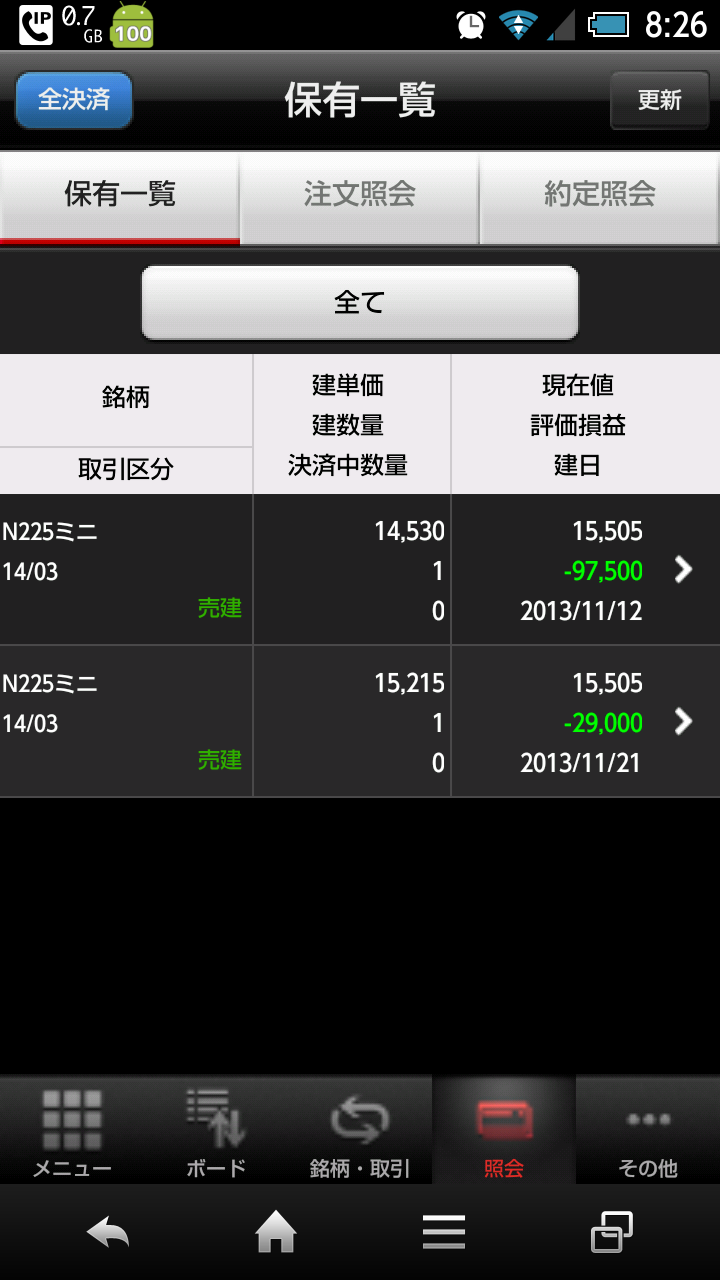This screenshot has width=720, height=1280.
Task: Open the メニュー tab
Action: [72, 1132]
